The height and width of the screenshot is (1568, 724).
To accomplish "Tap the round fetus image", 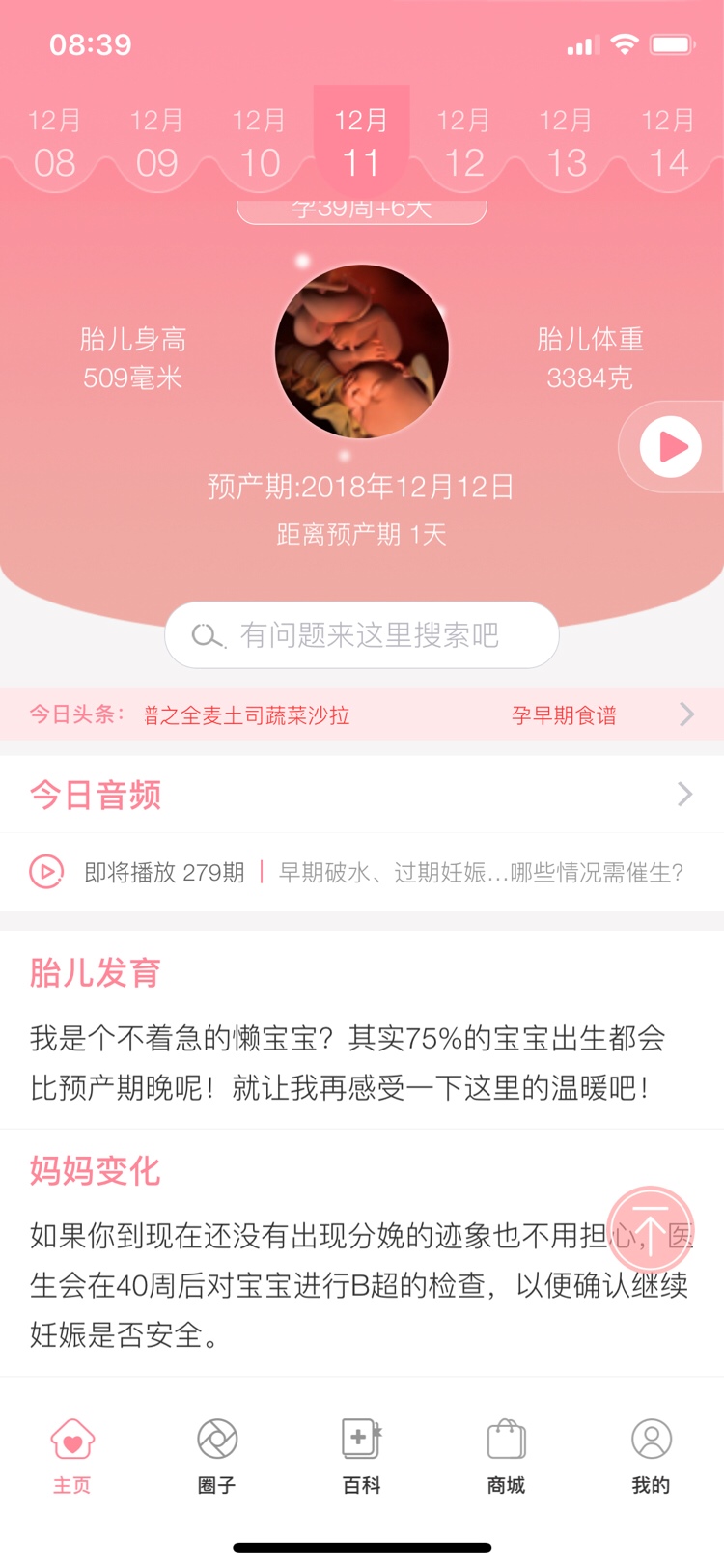I will [x=362, y=351].
